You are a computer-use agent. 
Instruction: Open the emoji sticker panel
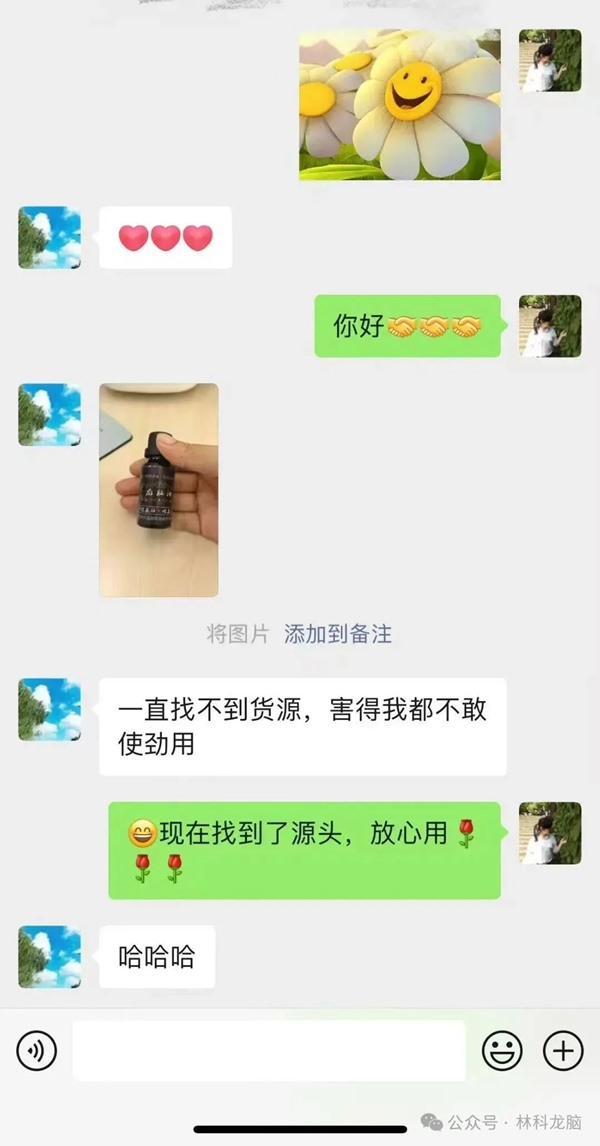pos(502,1050)
